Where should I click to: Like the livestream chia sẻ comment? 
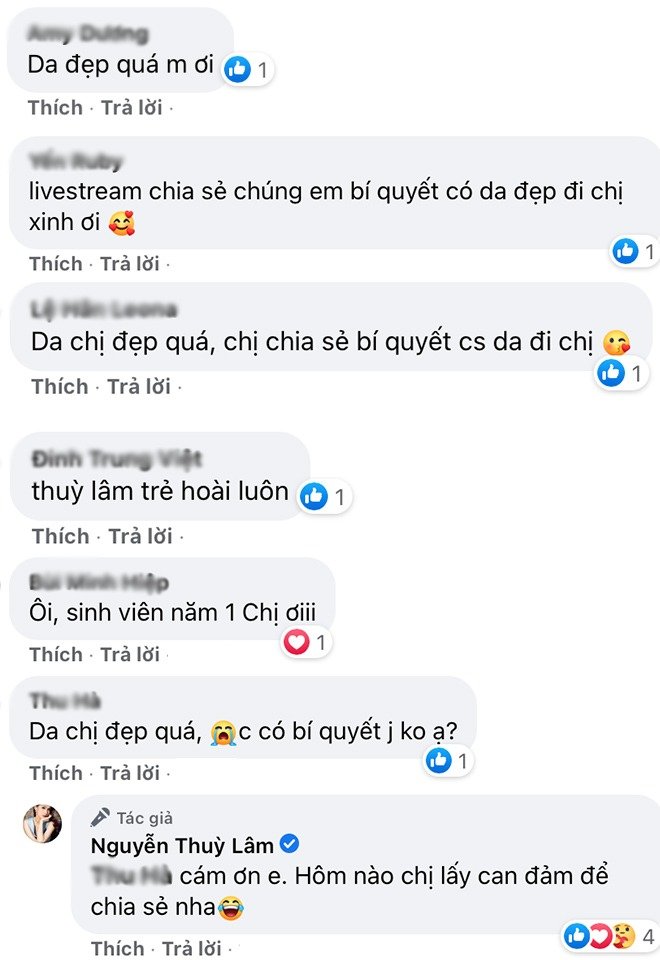pos(55,264)
